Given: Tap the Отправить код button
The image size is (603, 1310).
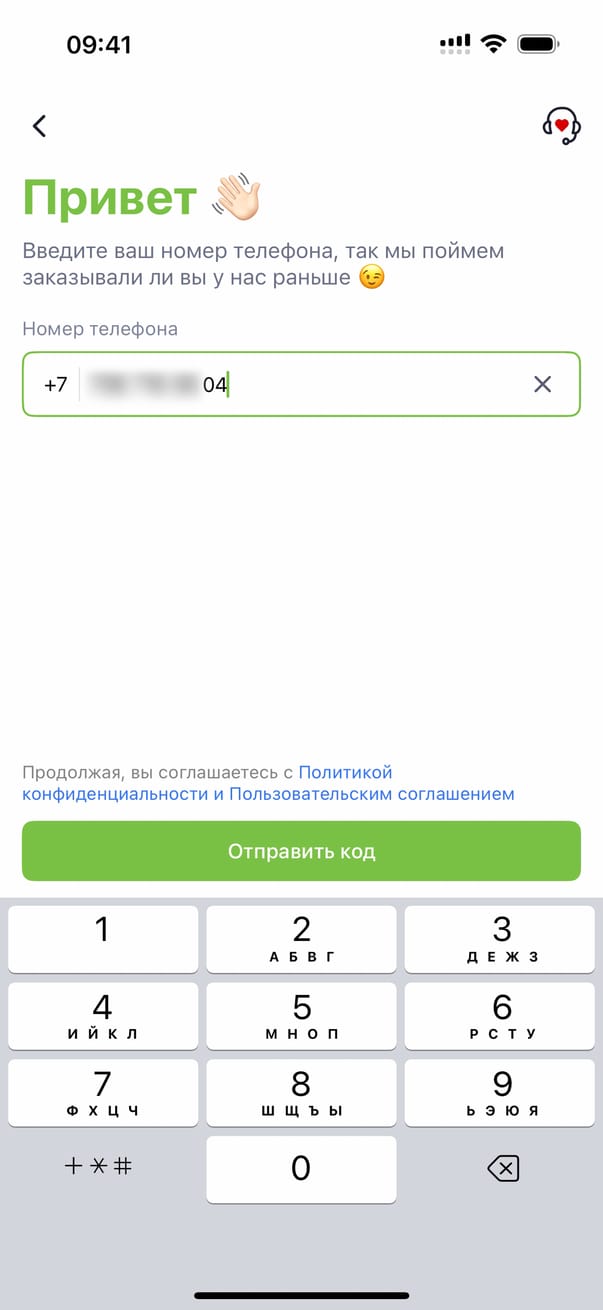Looking at the screenshot, I should pyautogui.click(x=301, y=851).
